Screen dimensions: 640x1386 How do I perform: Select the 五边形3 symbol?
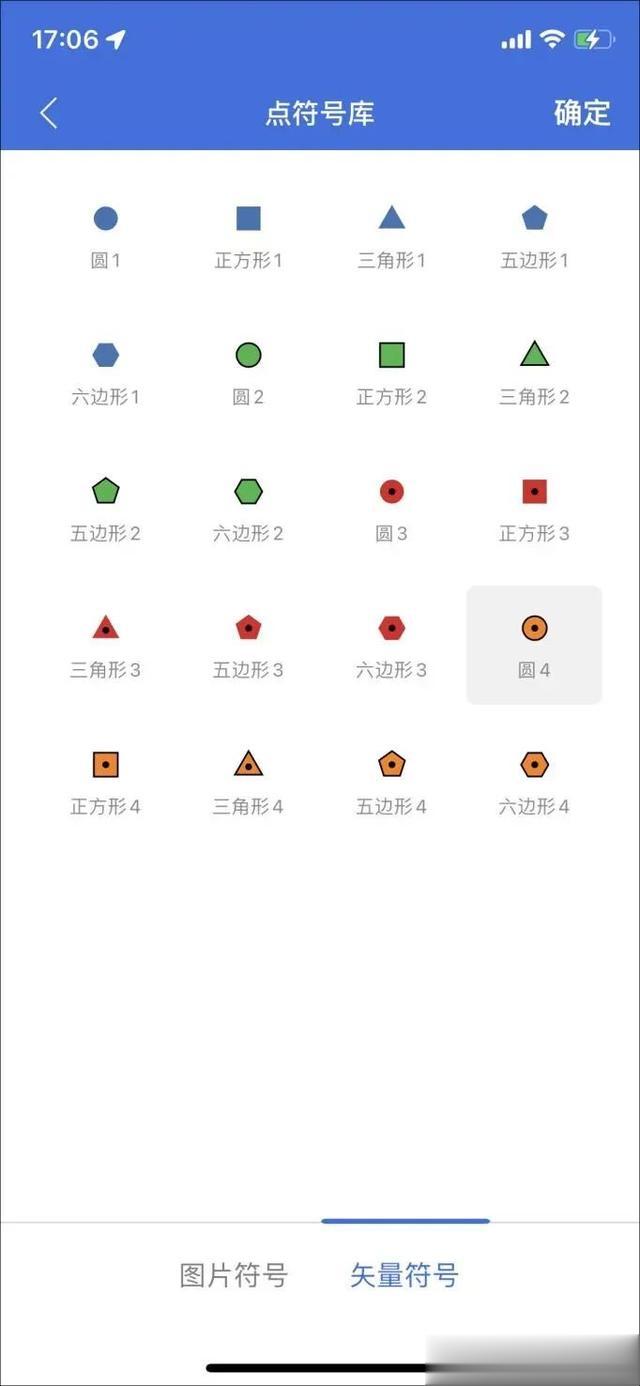pos(248,646)
